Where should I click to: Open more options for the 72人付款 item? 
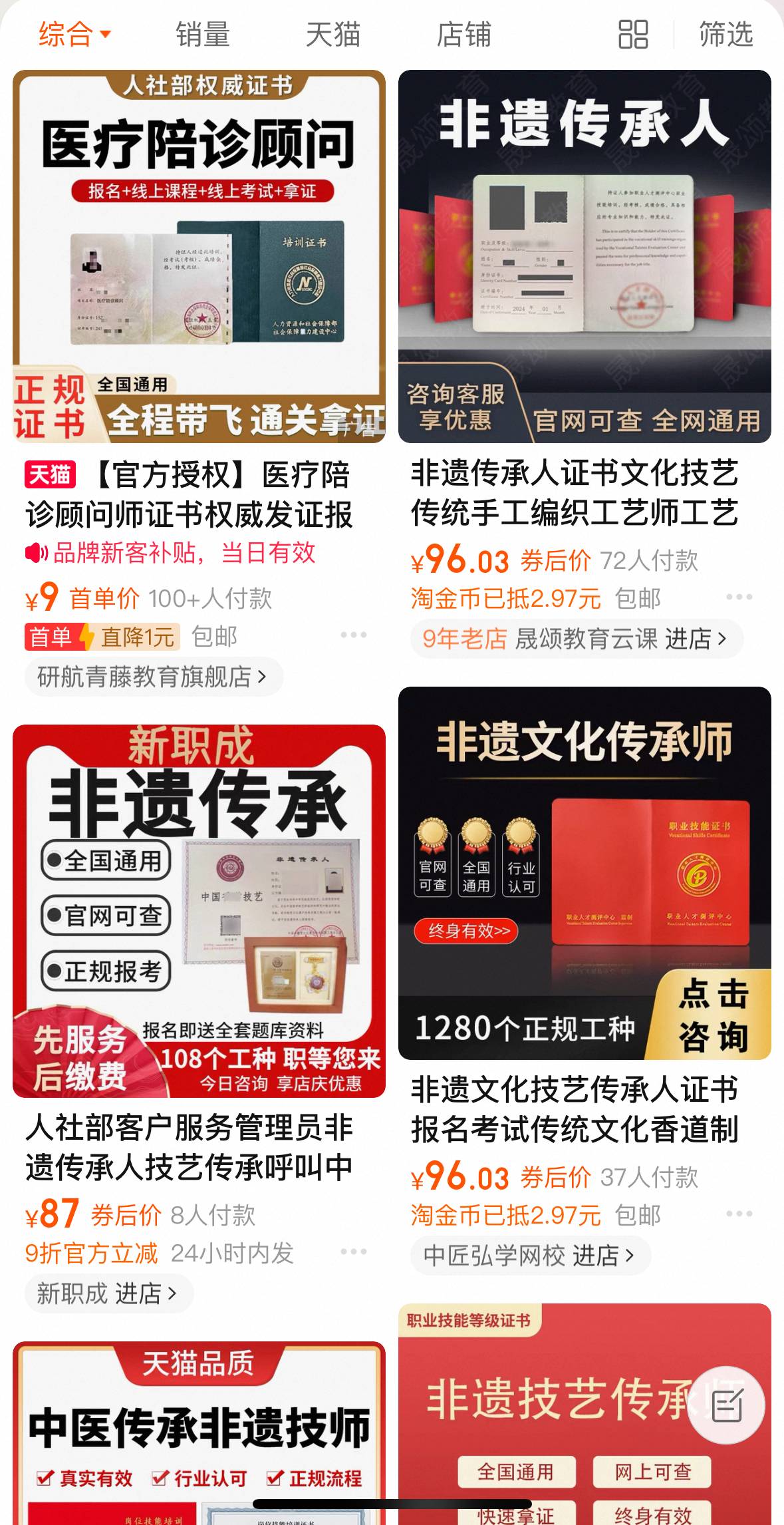coord(739,597)
